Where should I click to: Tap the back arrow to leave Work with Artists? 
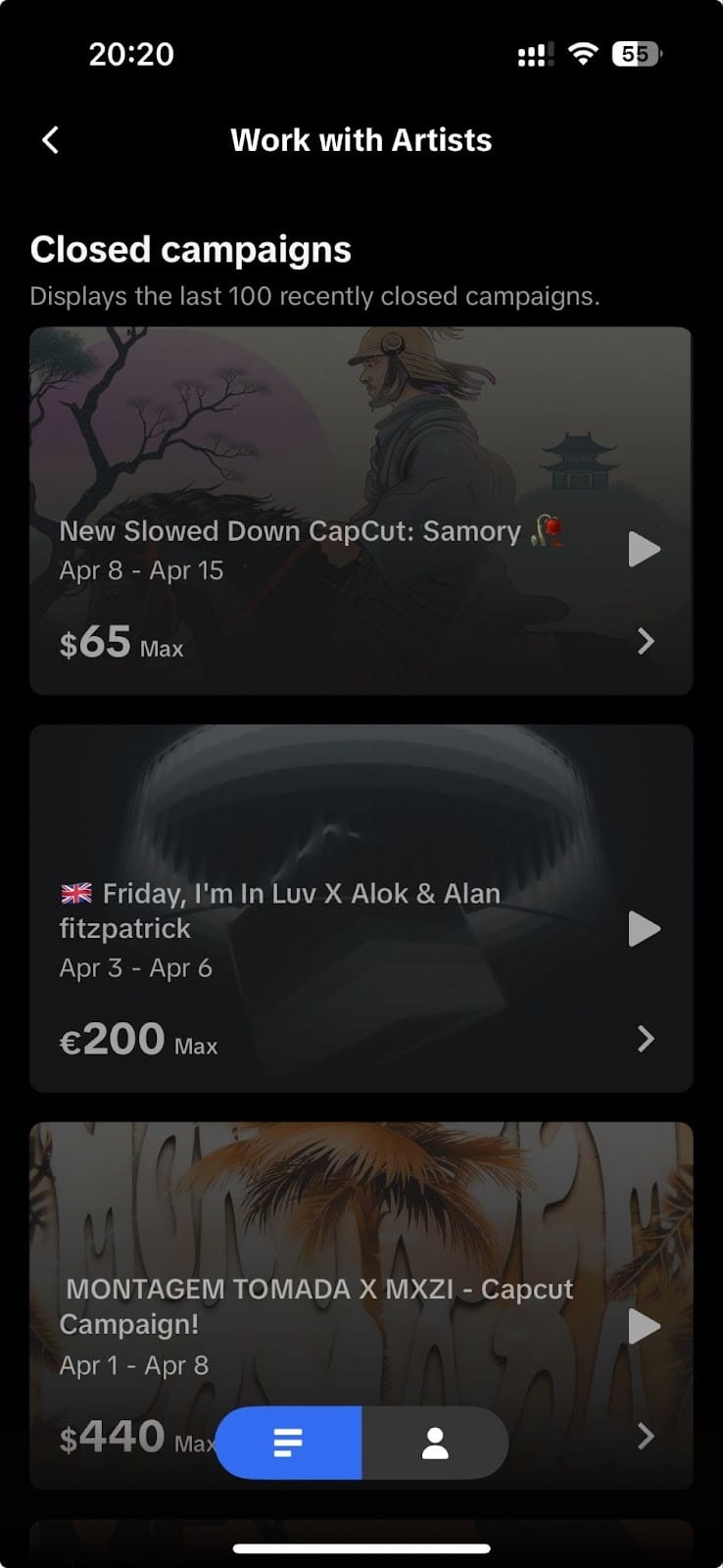point(50,139)
